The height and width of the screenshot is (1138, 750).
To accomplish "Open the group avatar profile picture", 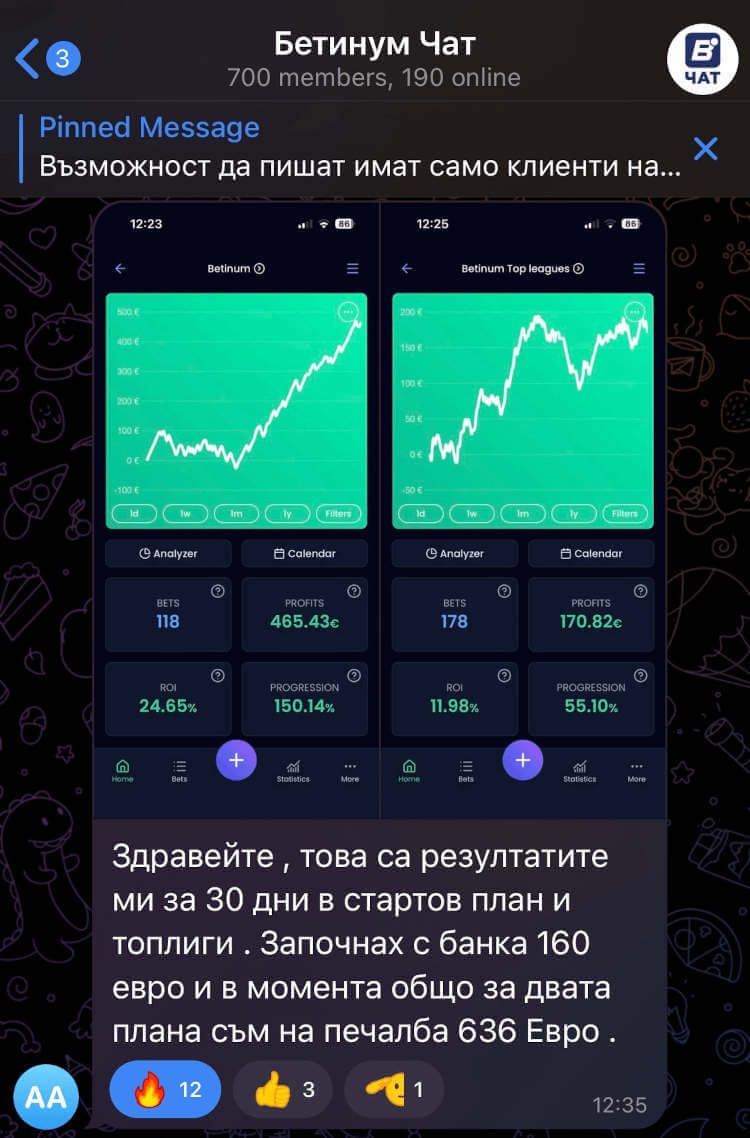I will pos(702,59).
